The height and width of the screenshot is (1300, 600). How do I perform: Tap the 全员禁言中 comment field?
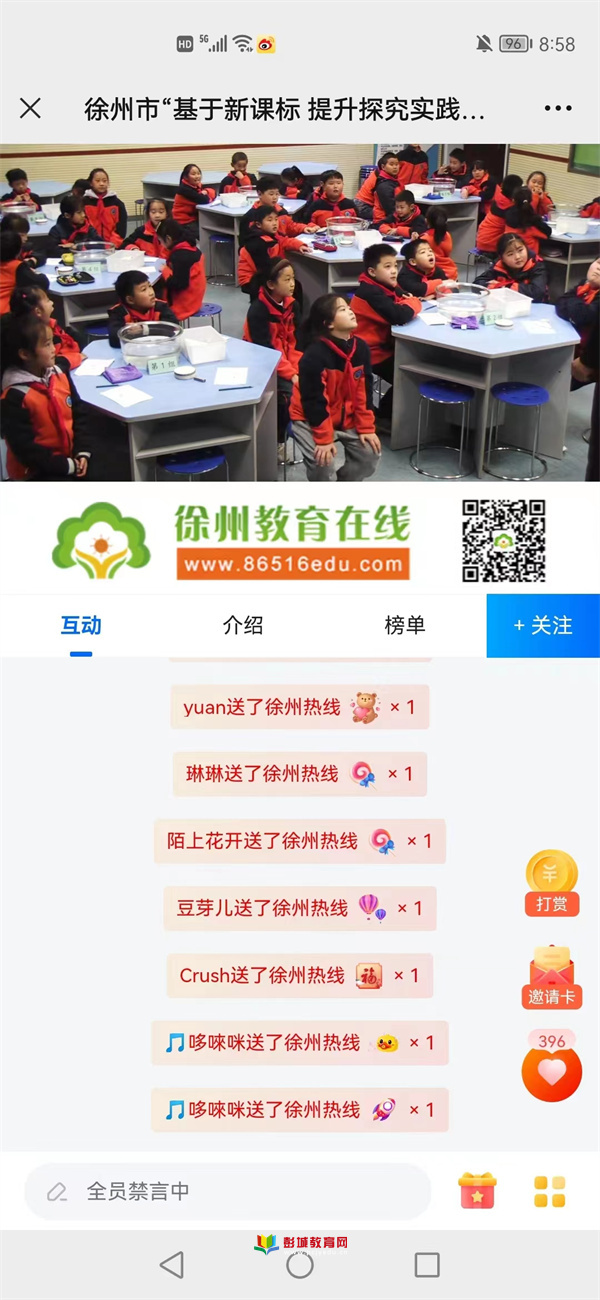[x=228, y=1191]
